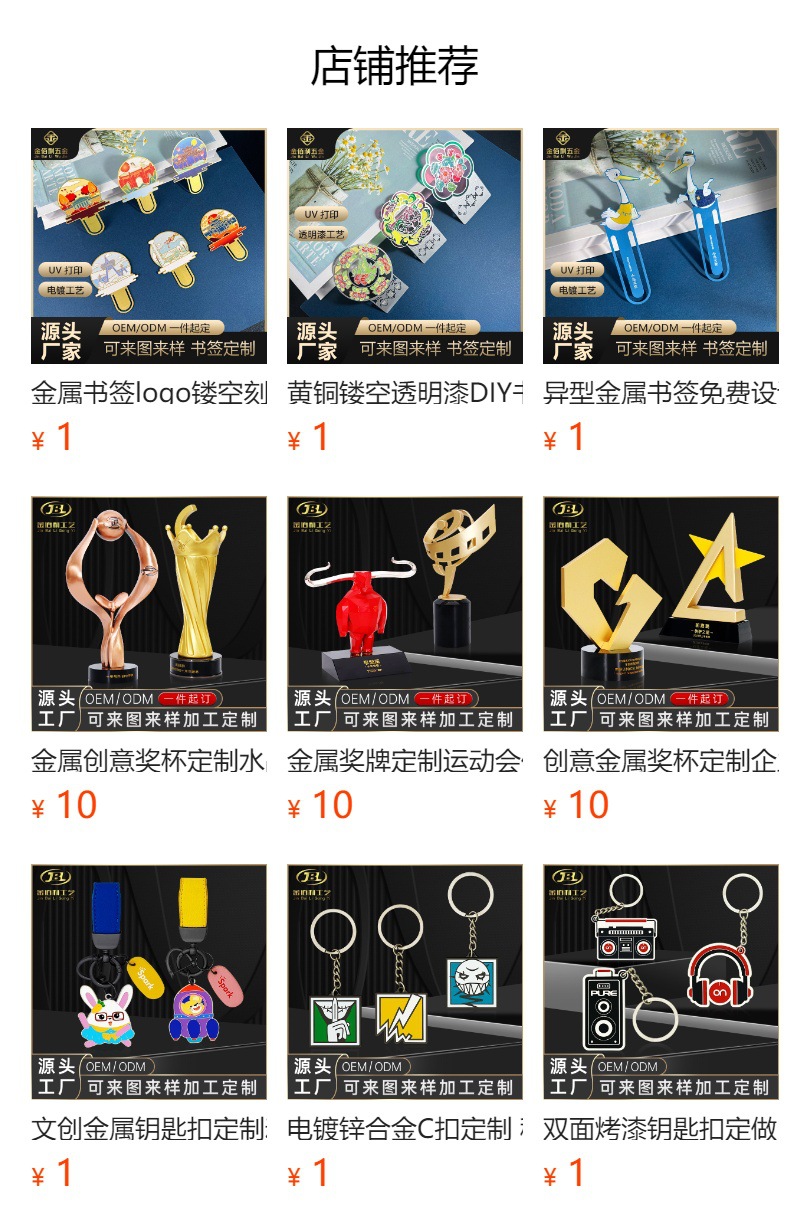Select the 异型金属书签免费设 product
The image size is (790, 1232).
(661, 246)
